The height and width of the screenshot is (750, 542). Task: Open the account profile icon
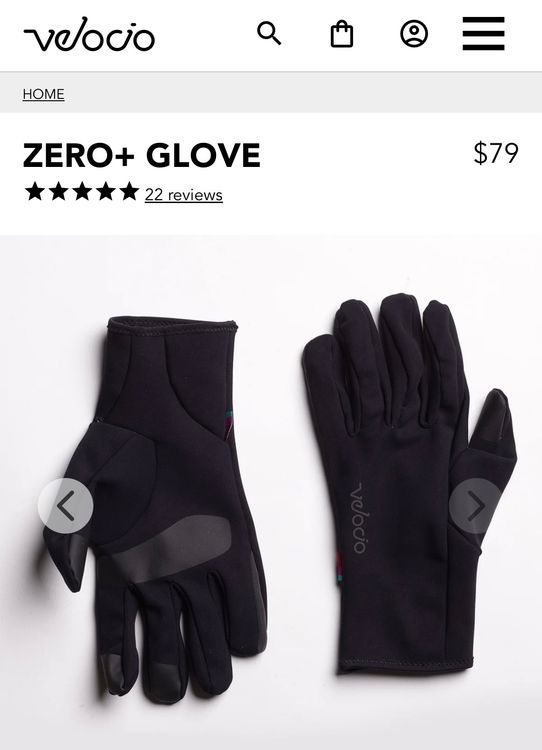pos(414,33)
